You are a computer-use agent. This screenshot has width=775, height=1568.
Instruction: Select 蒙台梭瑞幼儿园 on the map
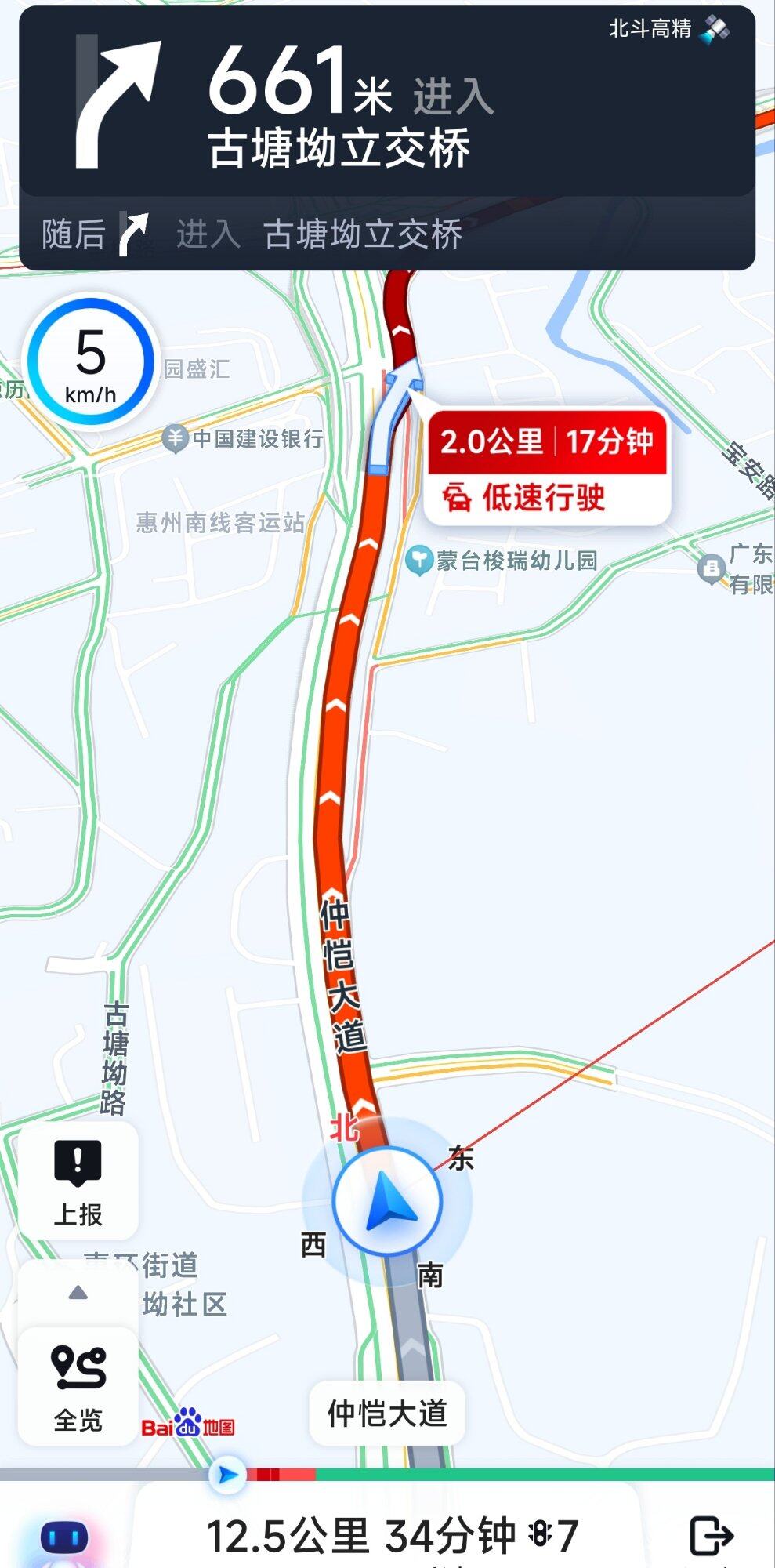(502, 561)
